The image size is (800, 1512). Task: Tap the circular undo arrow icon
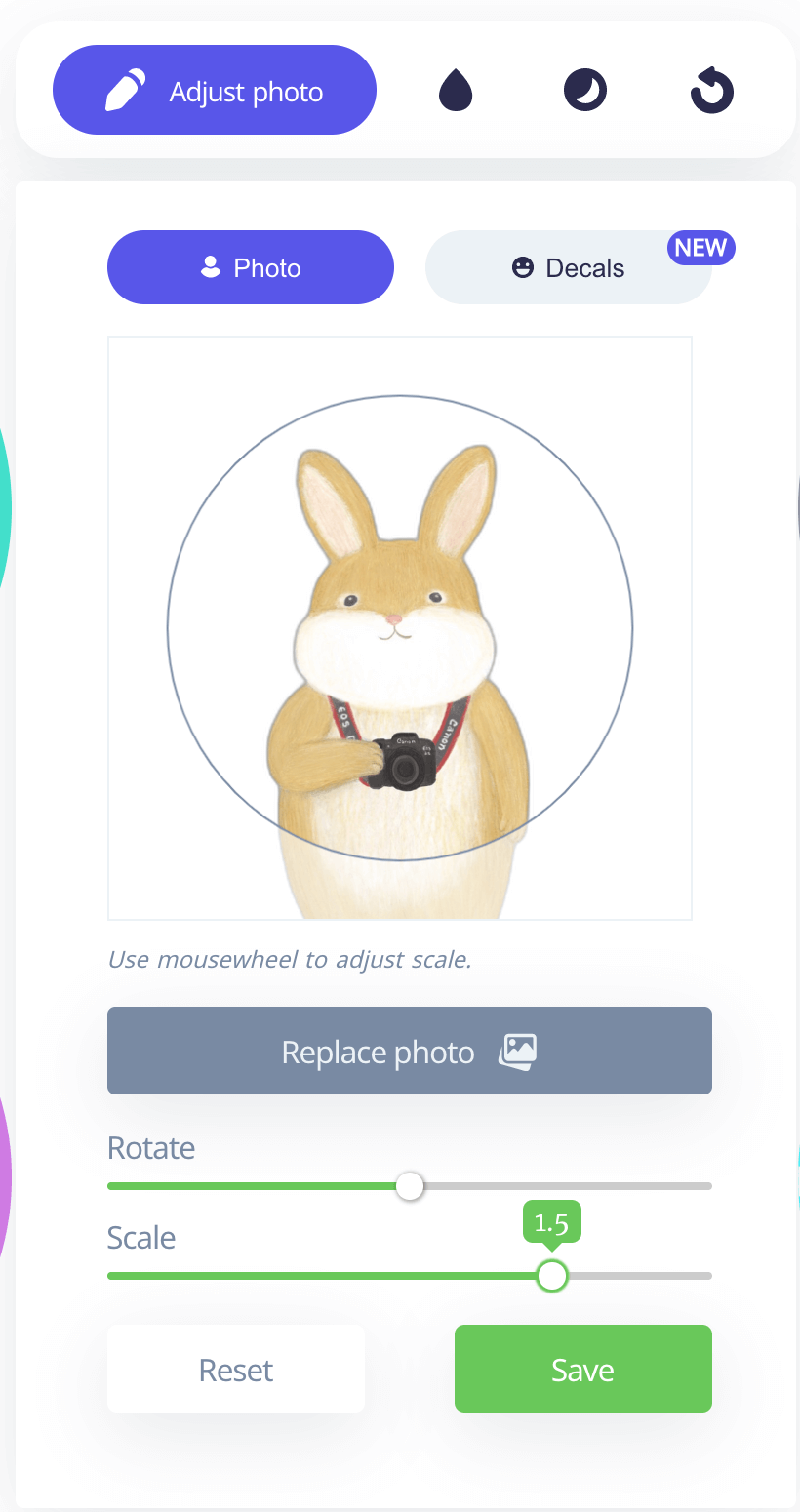(711, 92)
